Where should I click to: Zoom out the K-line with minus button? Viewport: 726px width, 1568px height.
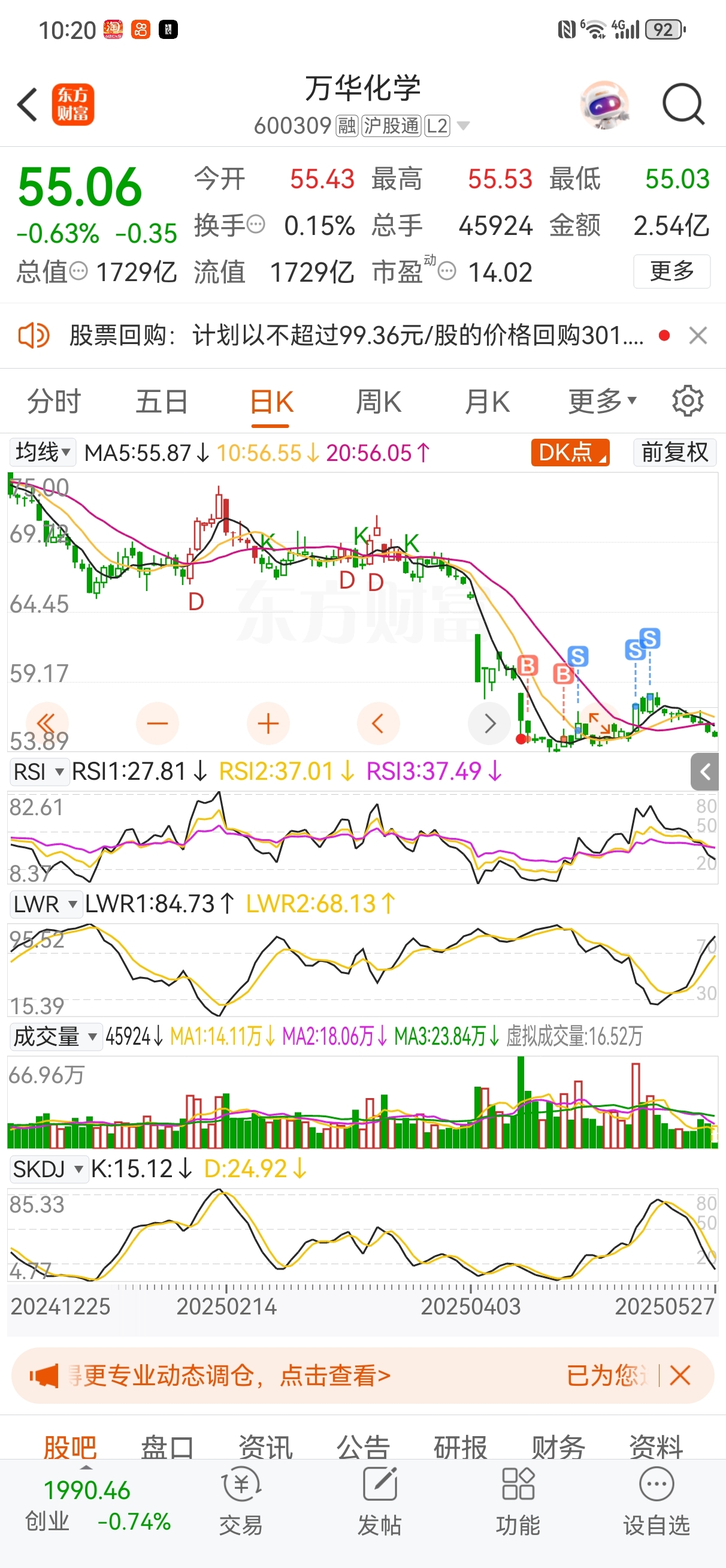pos(158,723)
